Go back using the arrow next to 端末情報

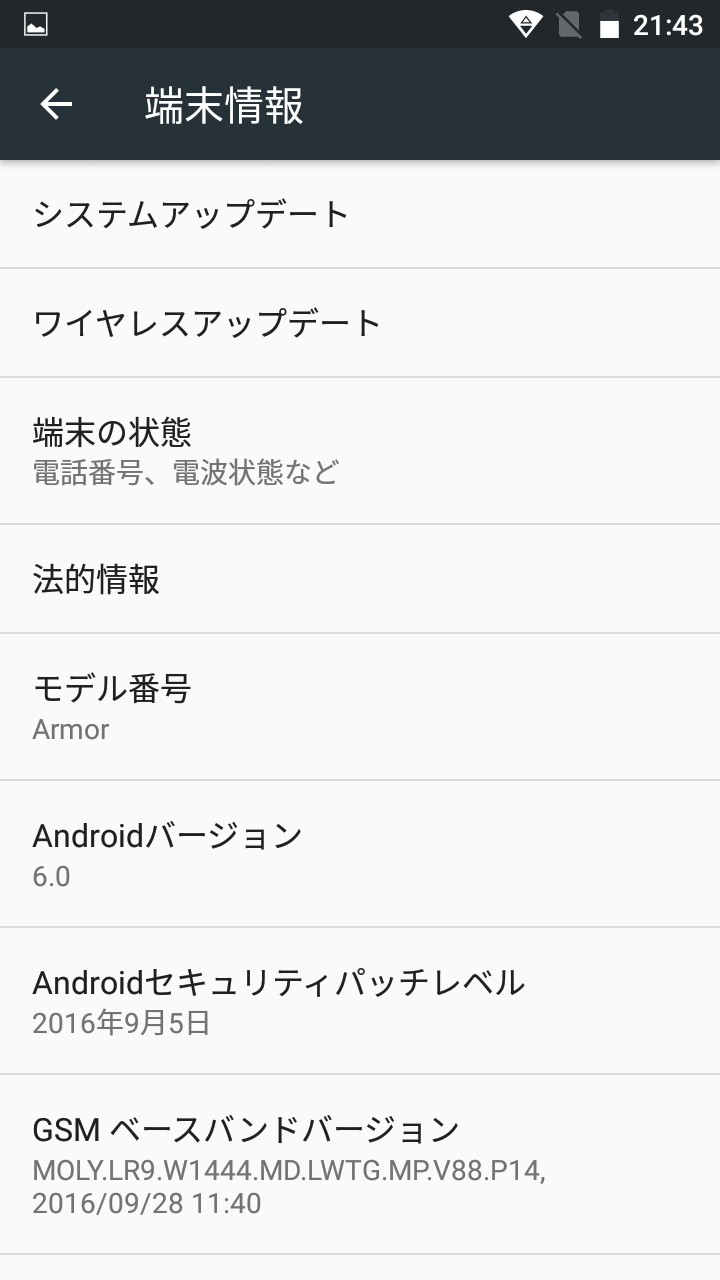pyautogui.click(x=56, y=104)
